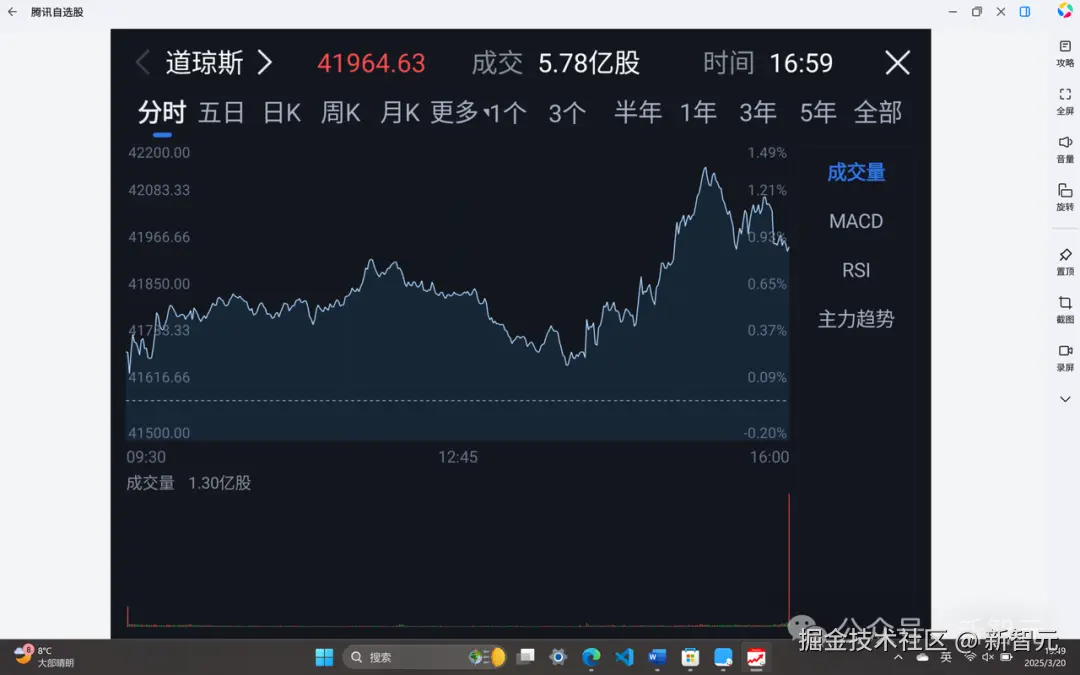Show the MACD indicator
1080x675 pixels.
click(x=856, y=221)
